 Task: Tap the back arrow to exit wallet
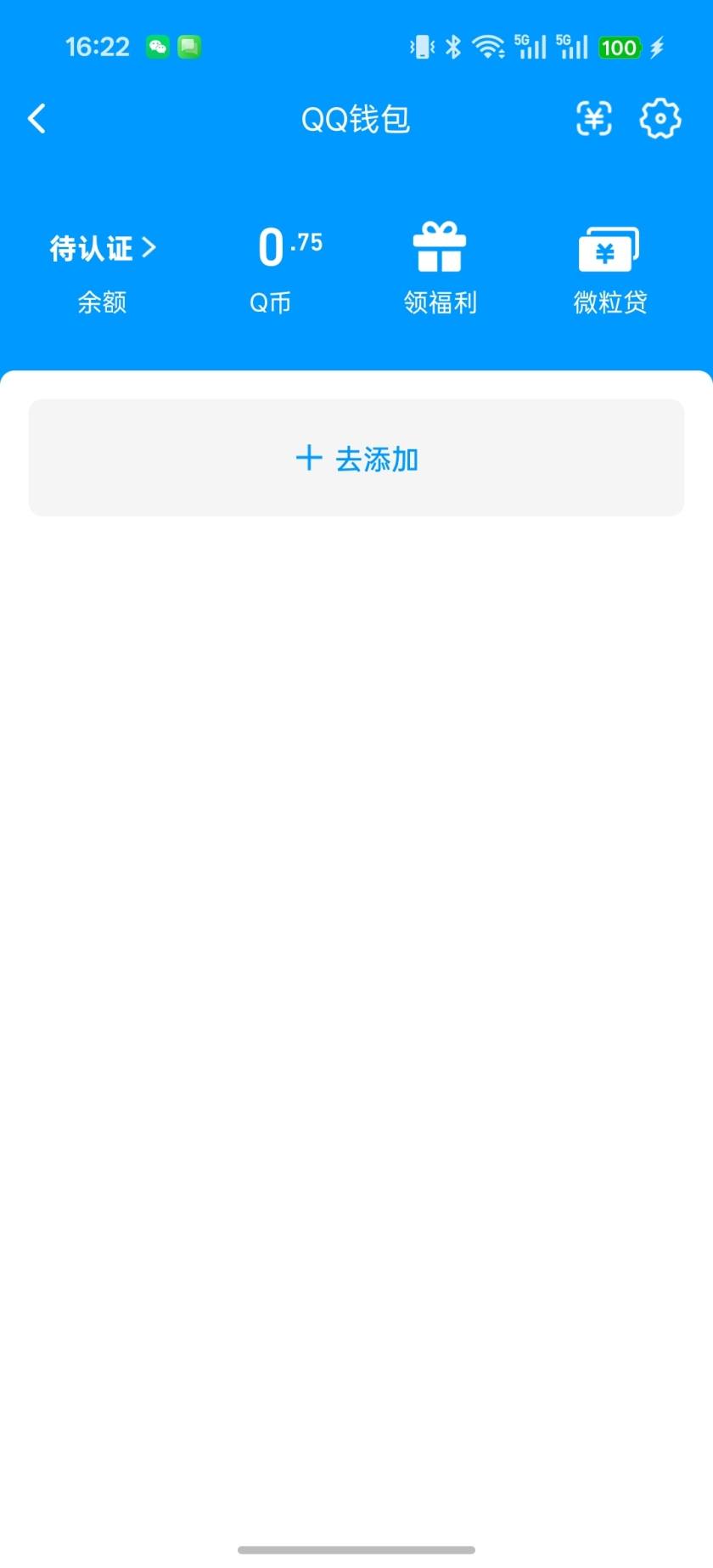coord(36,119)
